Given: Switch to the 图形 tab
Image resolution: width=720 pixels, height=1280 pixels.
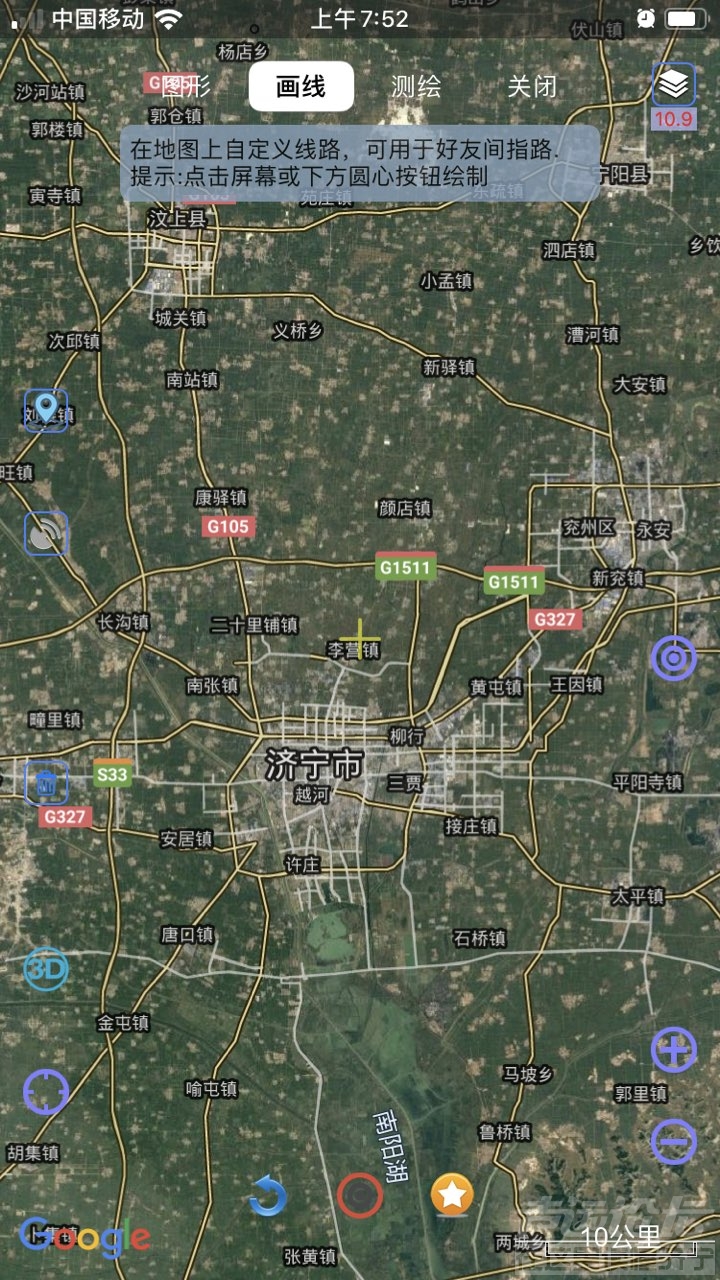Looking at the screenshot, I should click(x=186, y=86).
